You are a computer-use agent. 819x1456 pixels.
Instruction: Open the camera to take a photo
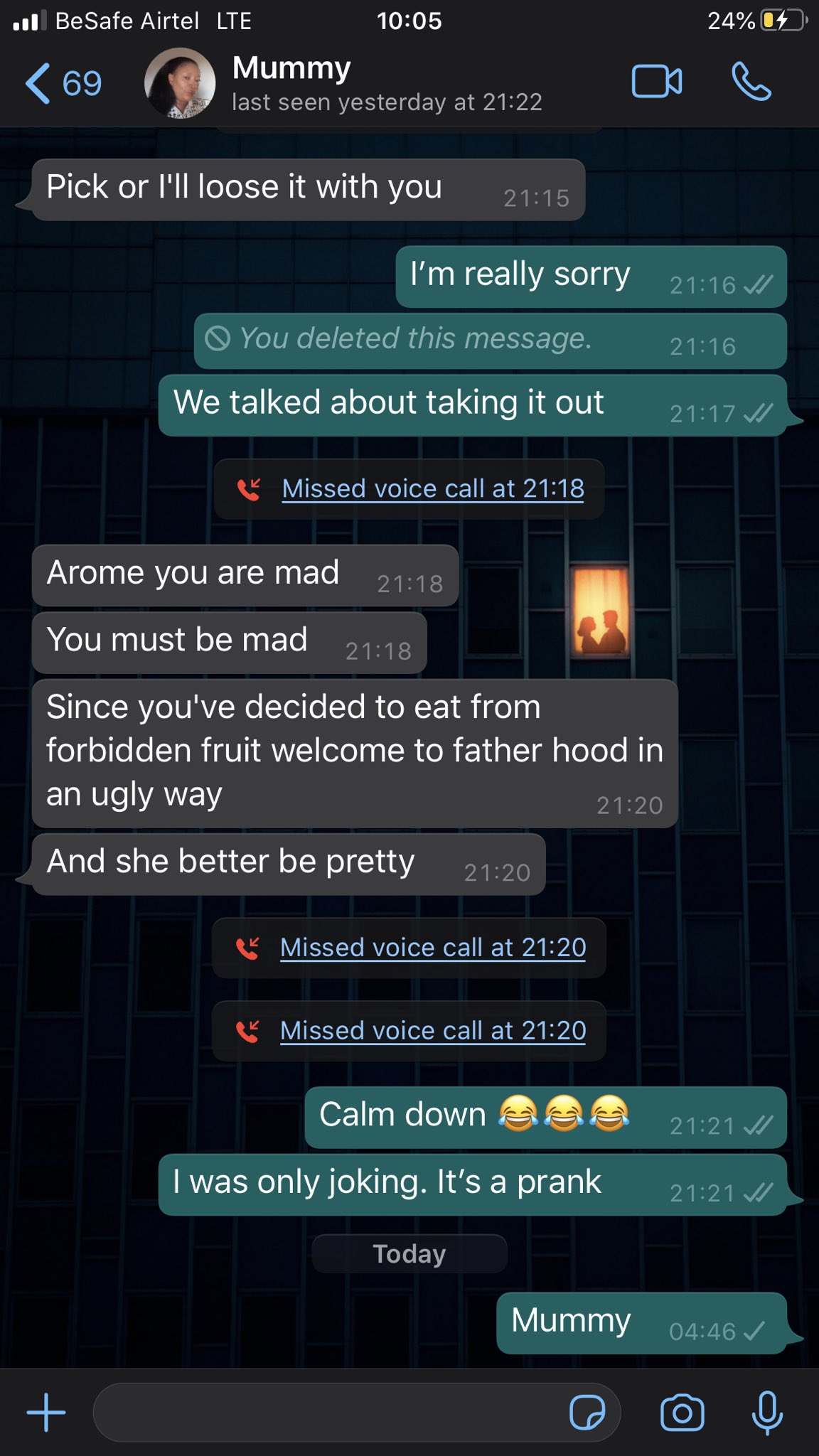pyautogui.click(x=682, y=1412)
